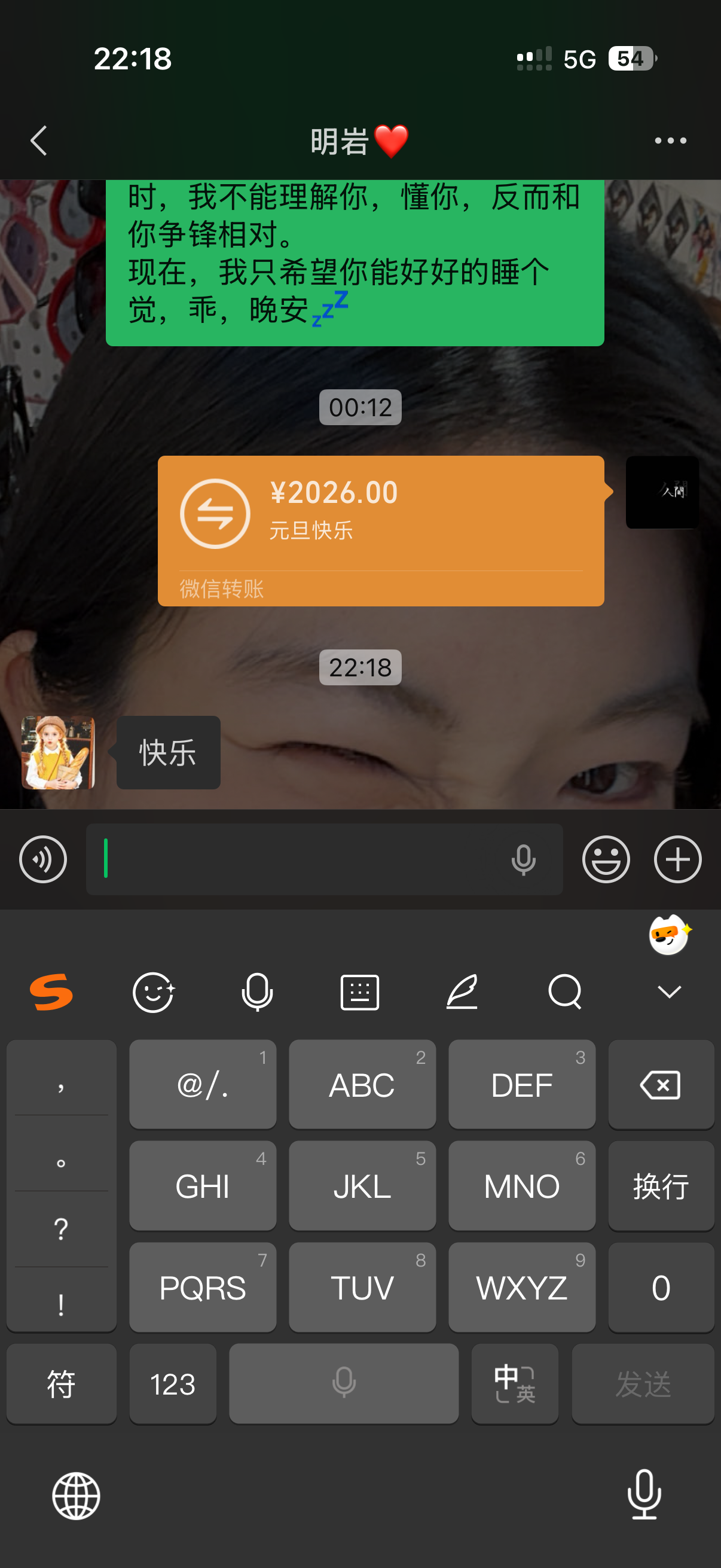
Task: Open the 符 symbols keyboard
Action: coord(62,1384)
